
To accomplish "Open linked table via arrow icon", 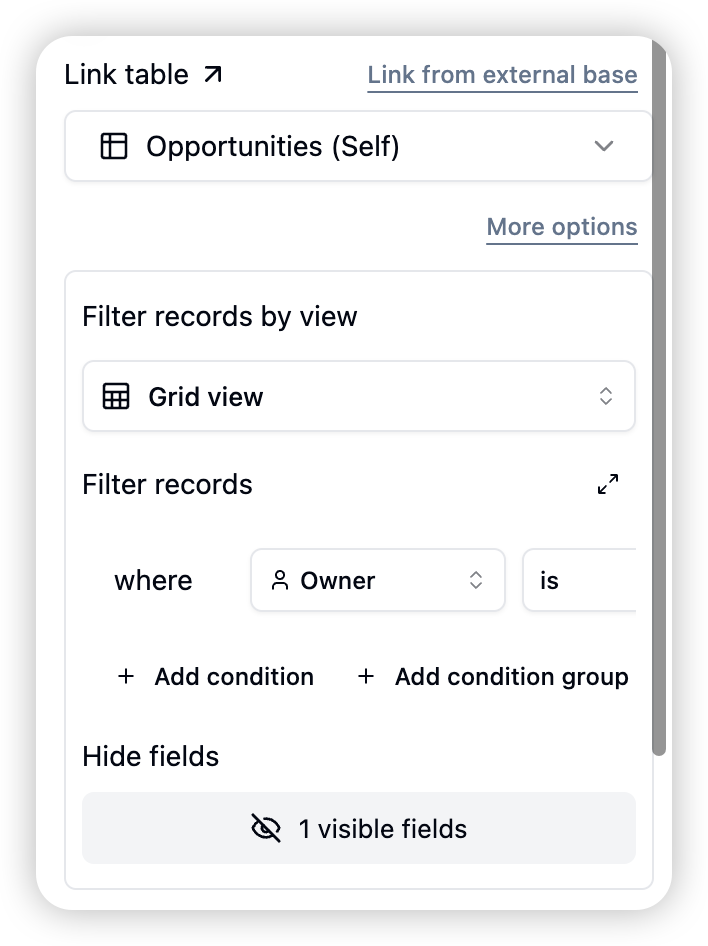I will click(x=213, y=75).
